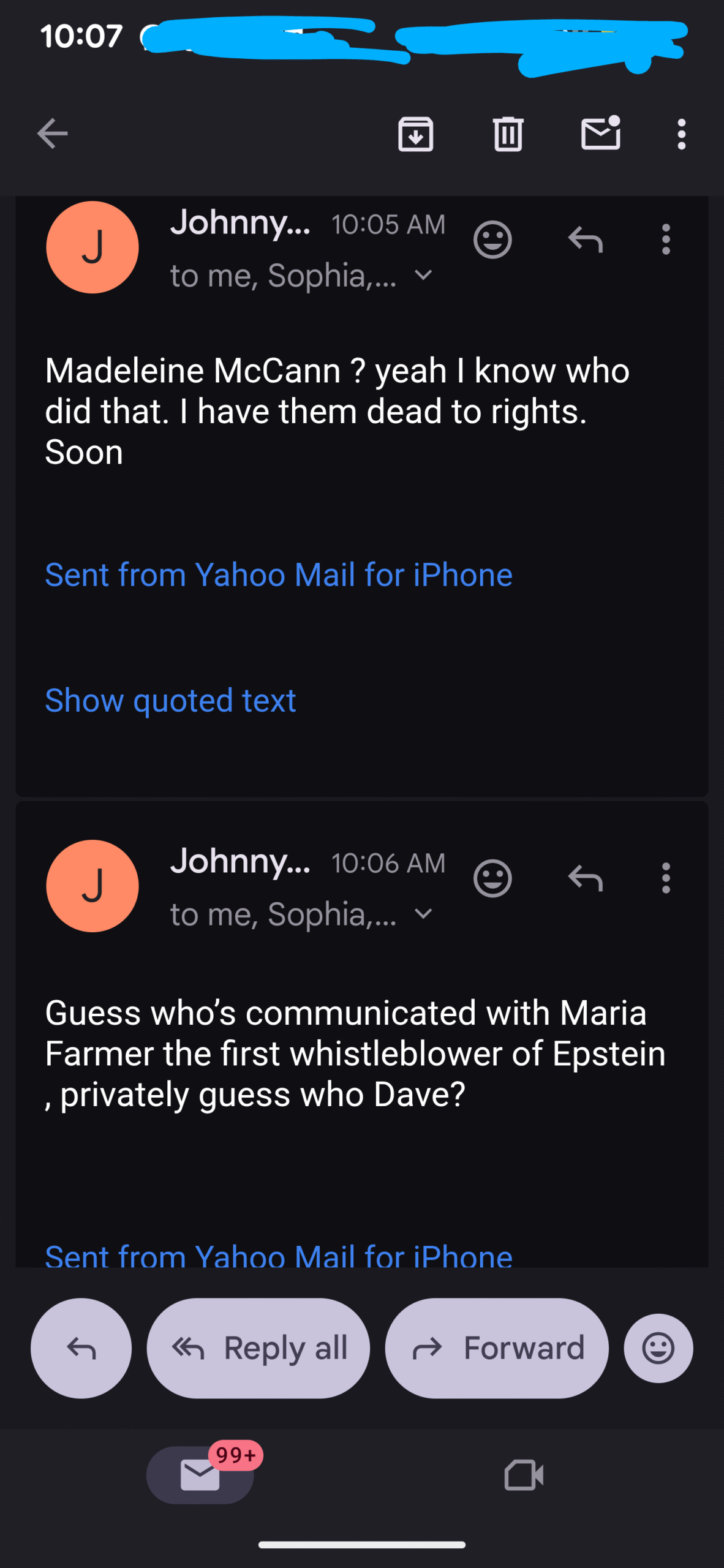The height and width of the screenshot is (1568, 724).
Task: Open the emoji reaction button beside Forward
Action: 658,1348
